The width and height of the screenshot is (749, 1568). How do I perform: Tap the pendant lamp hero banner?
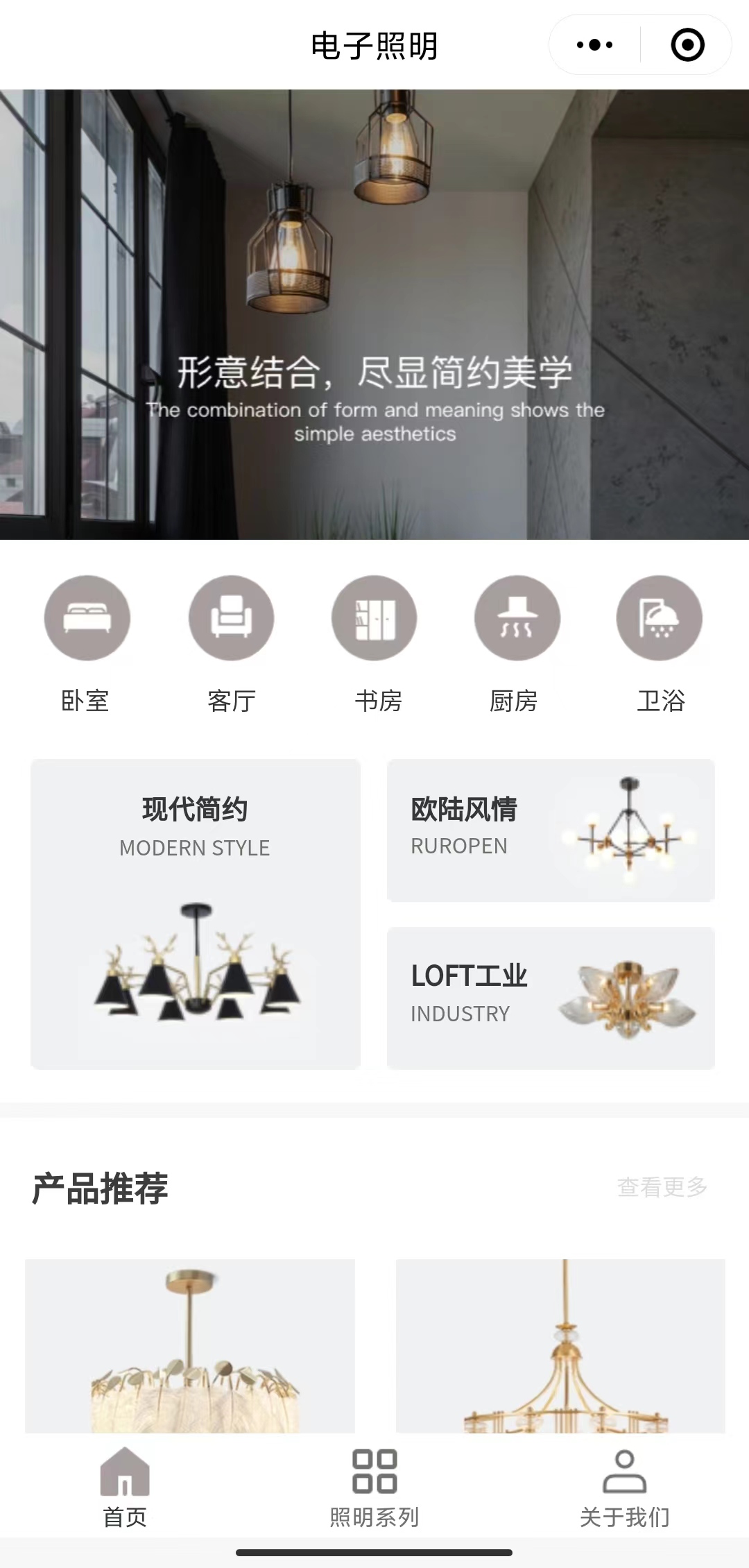[374, 314]
